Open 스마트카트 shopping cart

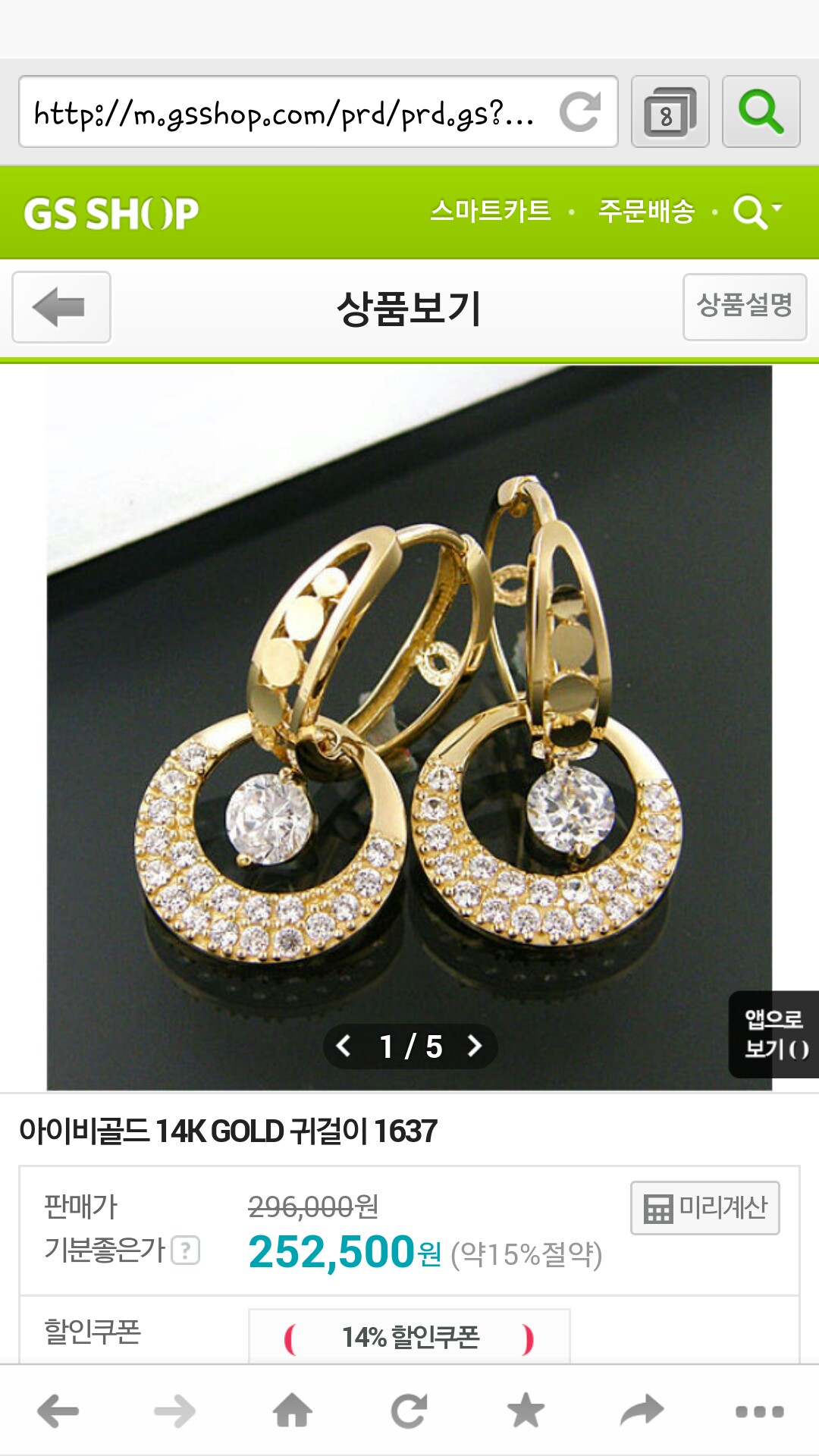(490, 211)
